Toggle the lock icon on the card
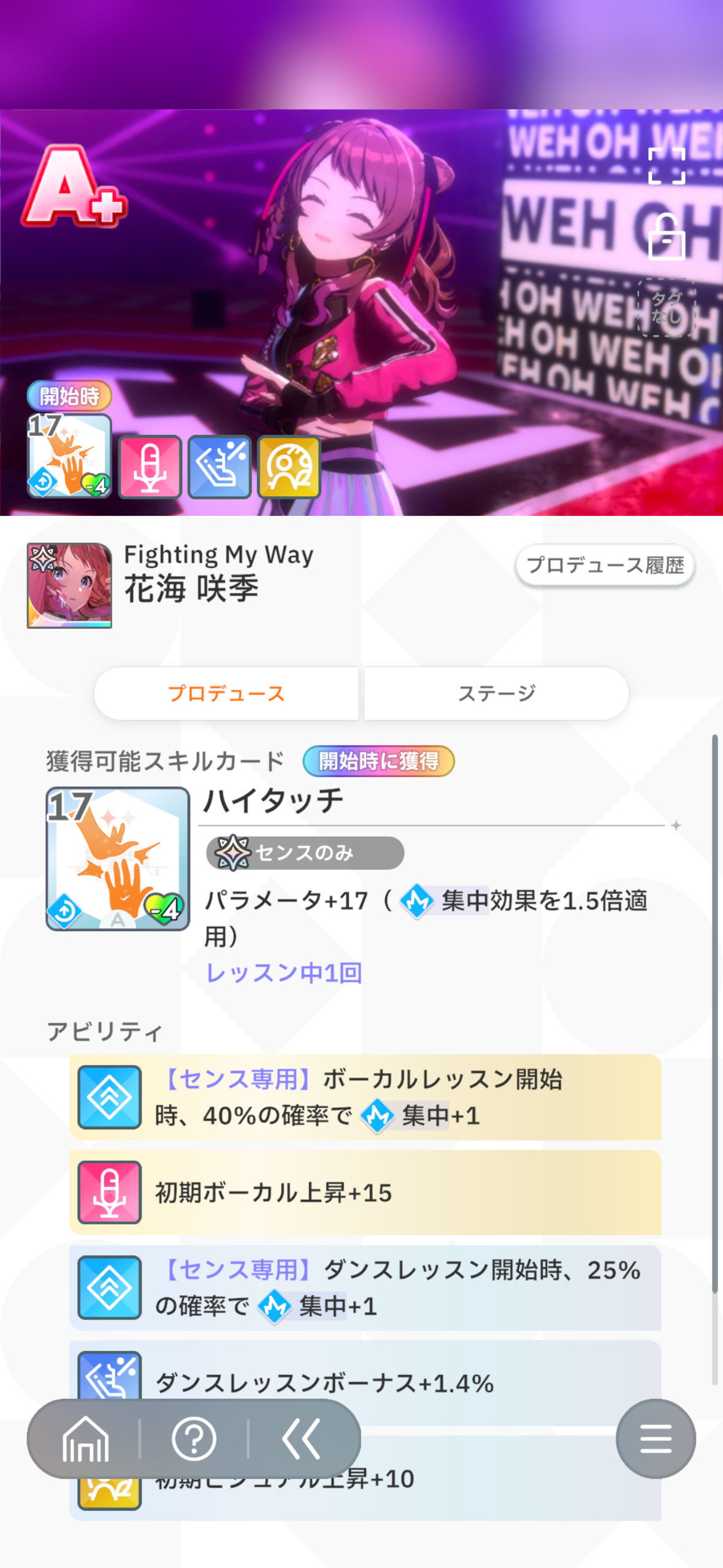This screenshot has height=1568, width=723. (667, 237)
